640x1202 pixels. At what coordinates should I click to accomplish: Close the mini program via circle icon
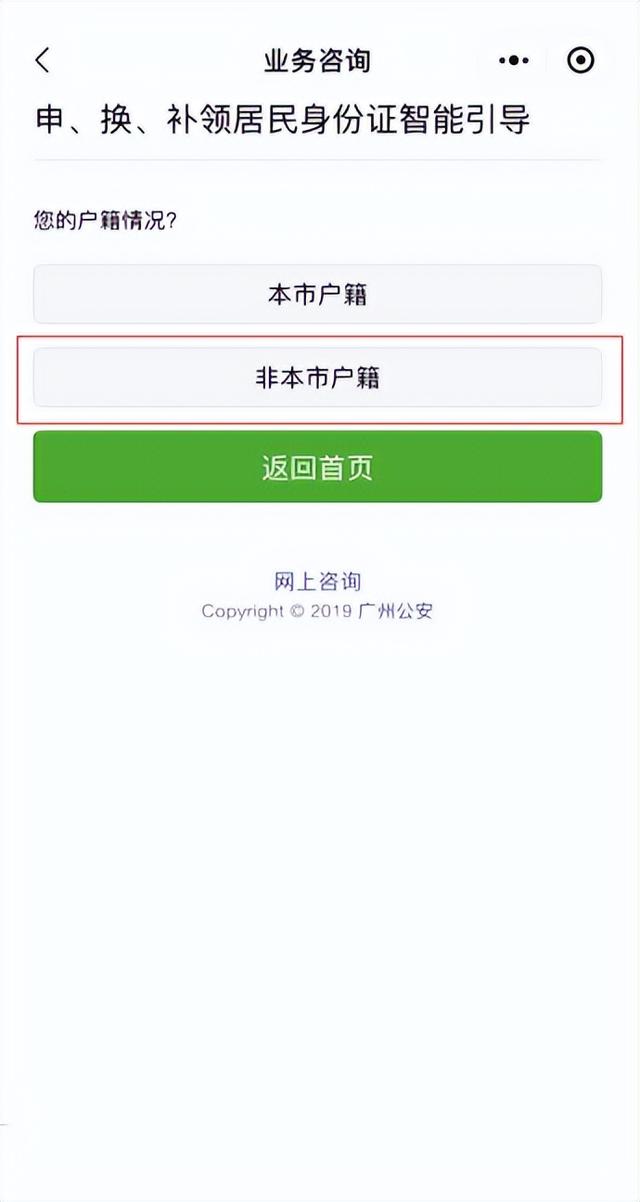coord(580,61)
